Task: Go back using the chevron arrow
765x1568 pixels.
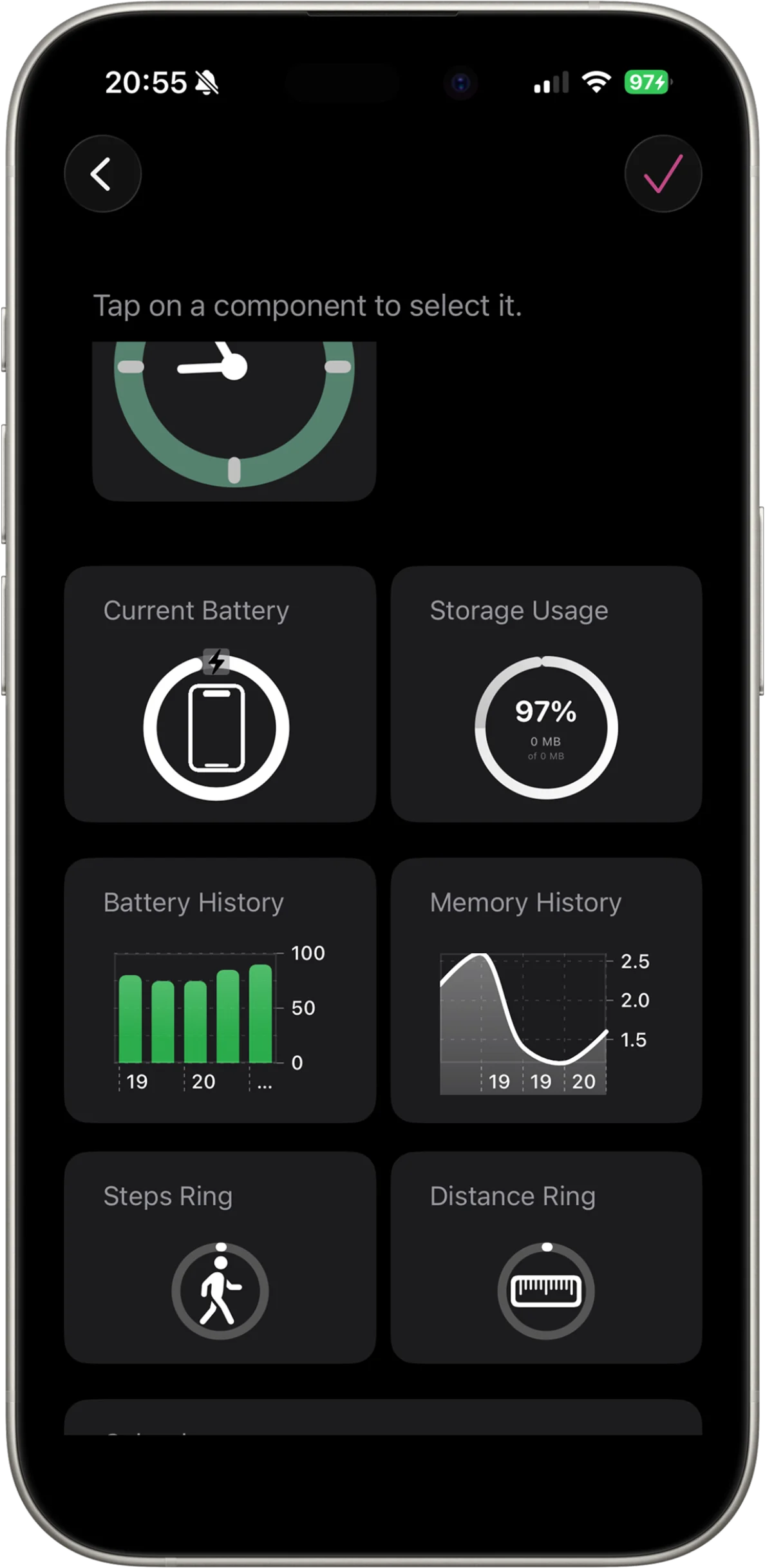Action: [x=102, y=175]
